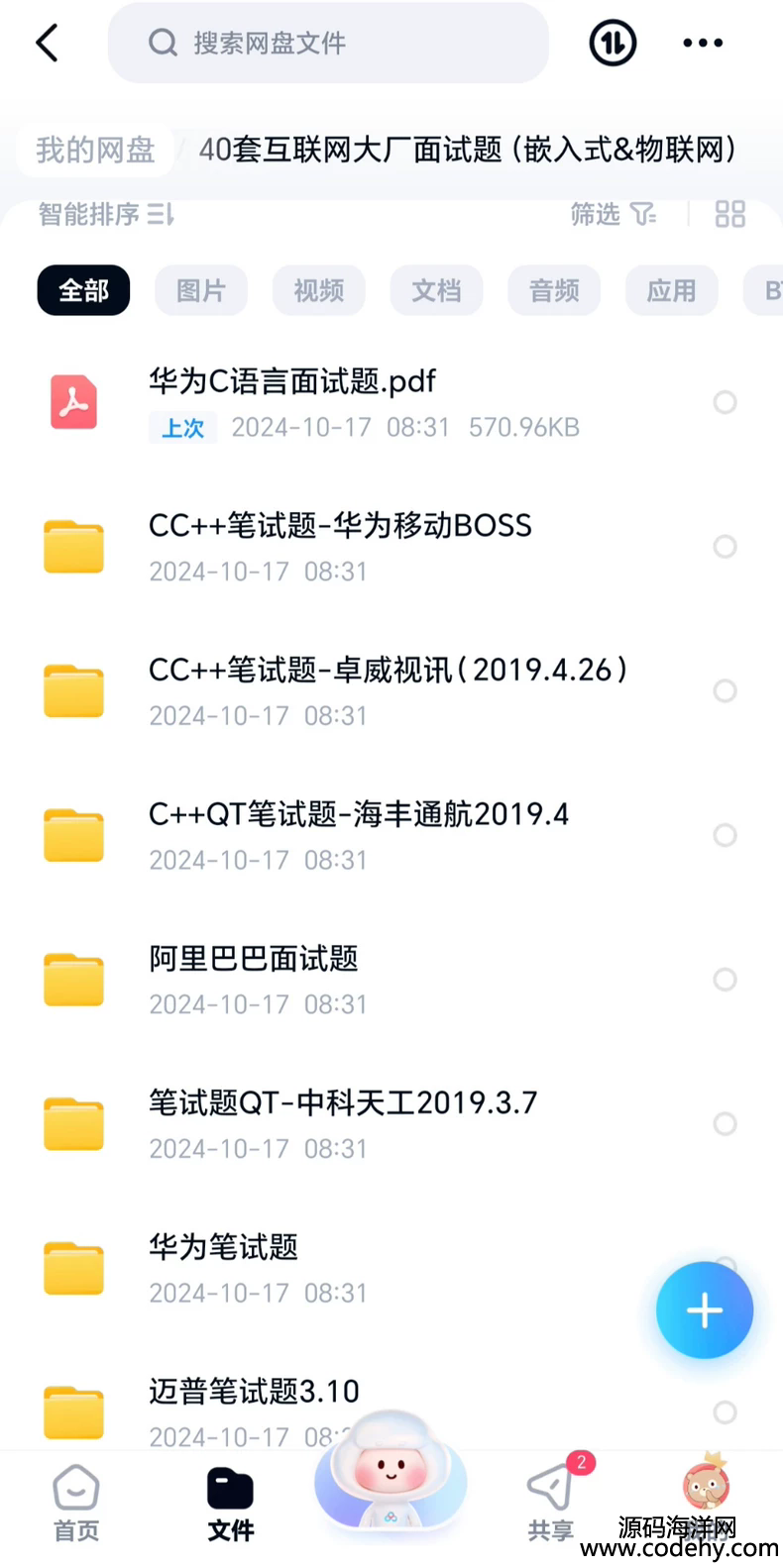The height and width of the screenshot is (1568, 783).
Task: Select the 文档 filter chip
Action: (x=437, y=290)
